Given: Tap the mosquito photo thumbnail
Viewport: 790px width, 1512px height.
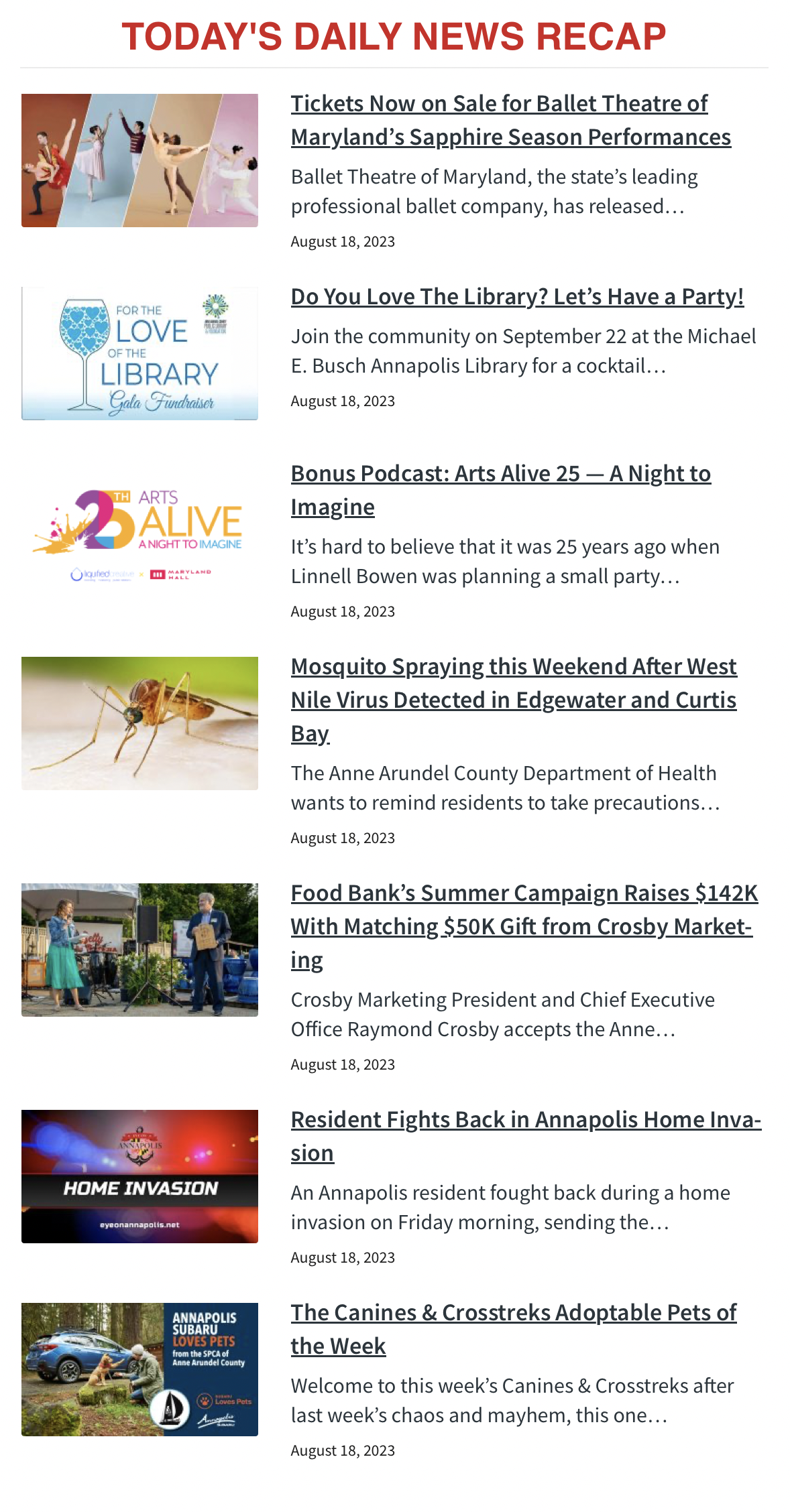Looking at the screenshot, I should click(x=139, y=723).
